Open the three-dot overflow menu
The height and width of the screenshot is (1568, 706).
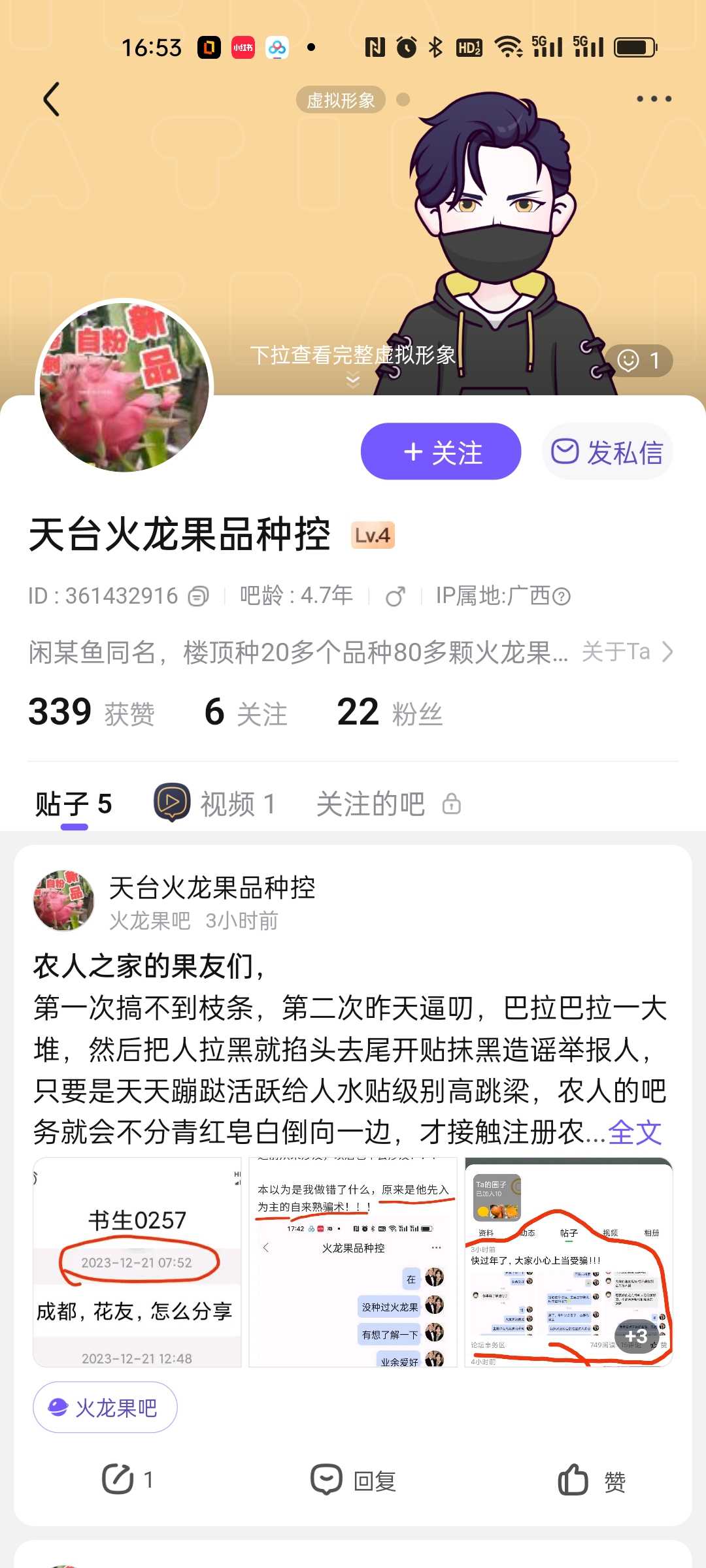[654, 99]
